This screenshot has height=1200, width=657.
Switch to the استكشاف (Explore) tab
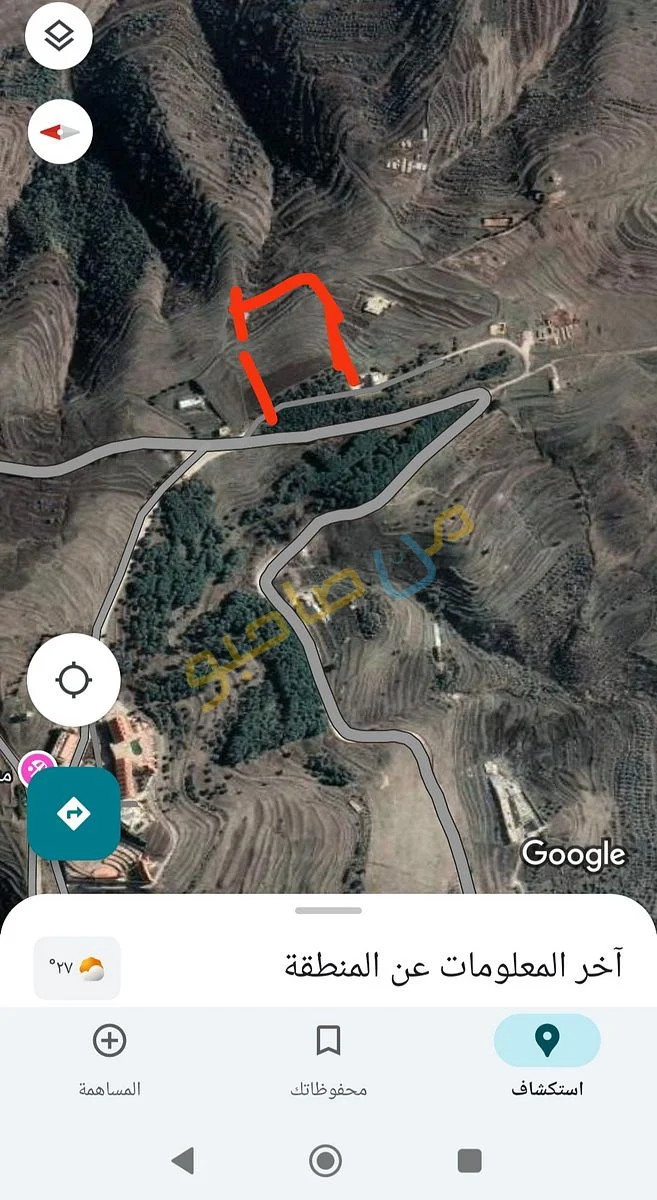[x=547, y=1056]
